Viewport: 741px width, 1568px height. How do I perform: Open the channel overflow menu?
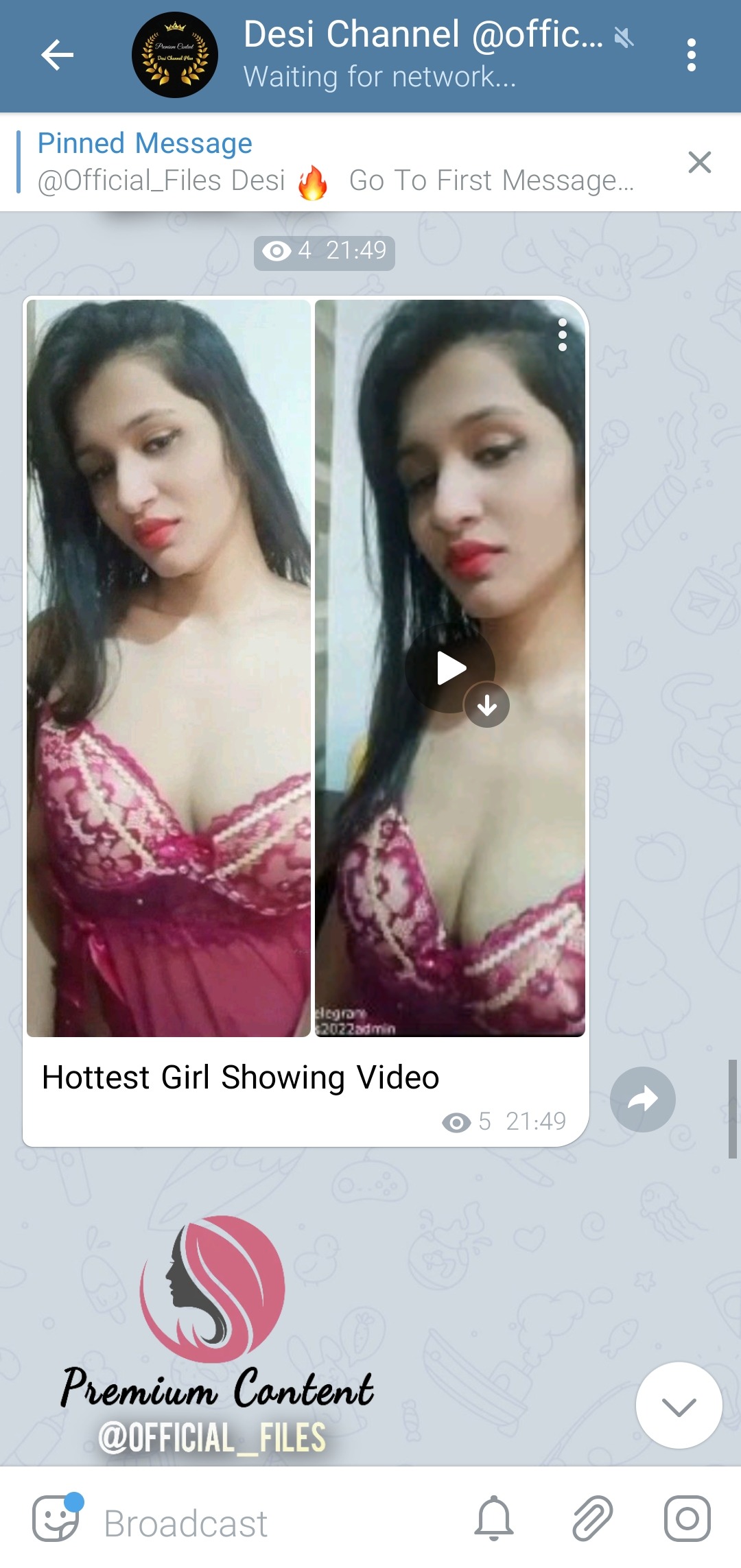691,56
